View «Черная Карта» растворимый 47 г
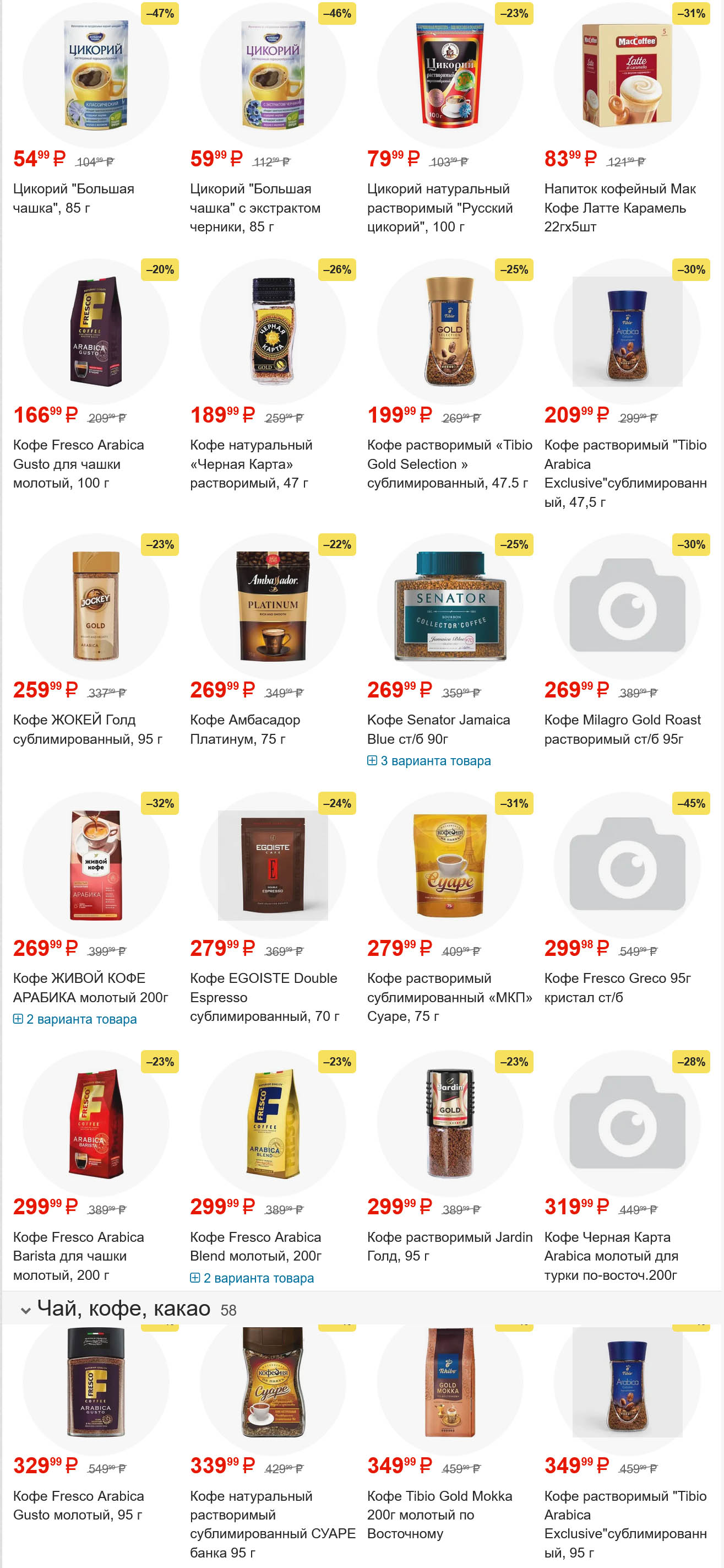Viewport: 724px width, 1568px height. point(251,463)
